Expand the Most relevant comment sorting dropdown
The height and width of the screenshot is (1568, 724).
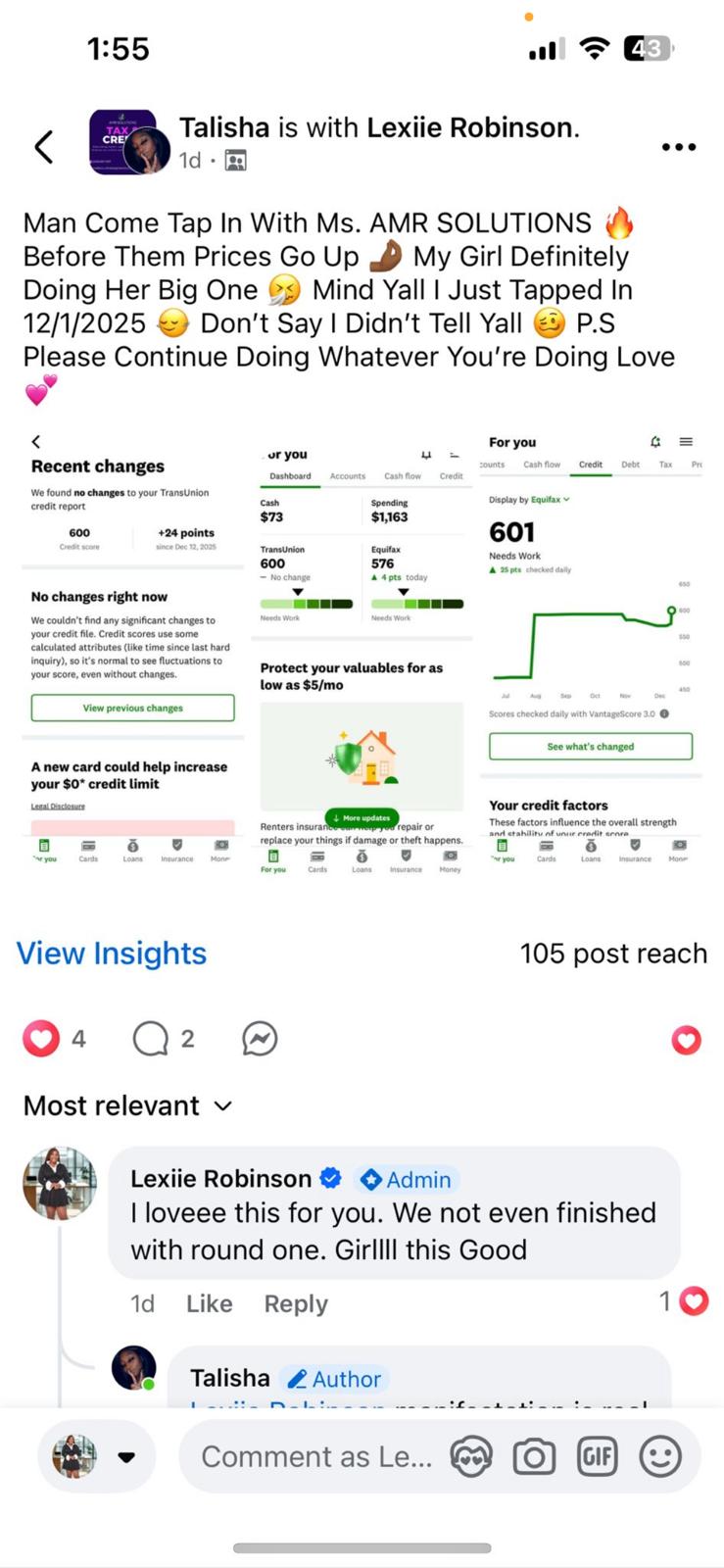click(x=127, y=1105)
